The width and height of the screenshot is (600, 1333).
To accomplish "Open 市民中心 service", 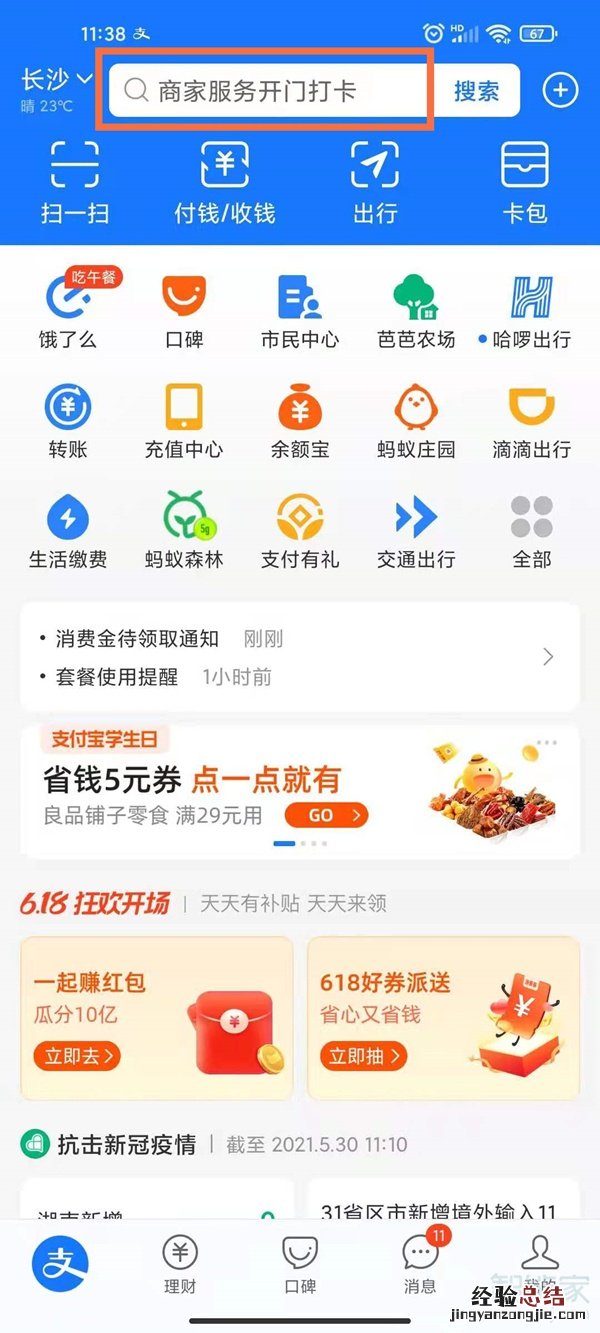I will [x=299, y=309].
